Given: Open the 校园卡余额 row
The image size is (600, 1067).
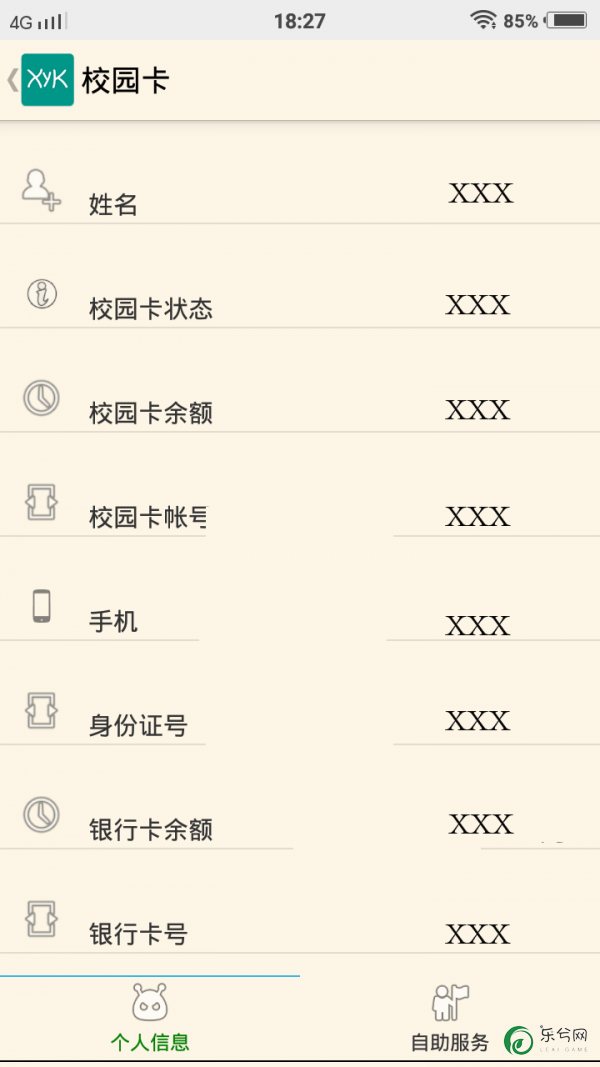Looking at the screenshot, I should 300,400.
